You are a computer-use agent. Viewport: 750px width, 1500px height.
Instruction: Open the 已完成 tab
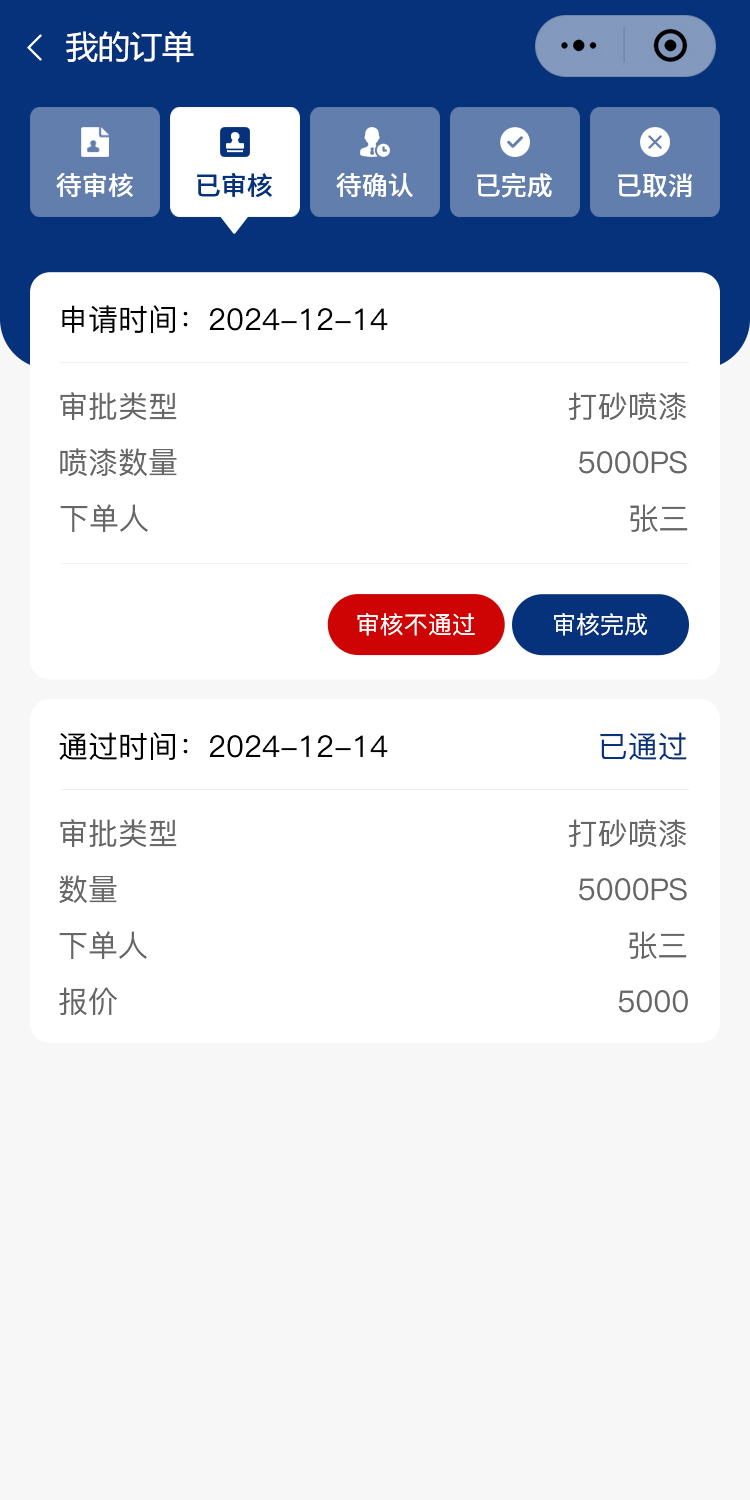(x=515, y=162)
